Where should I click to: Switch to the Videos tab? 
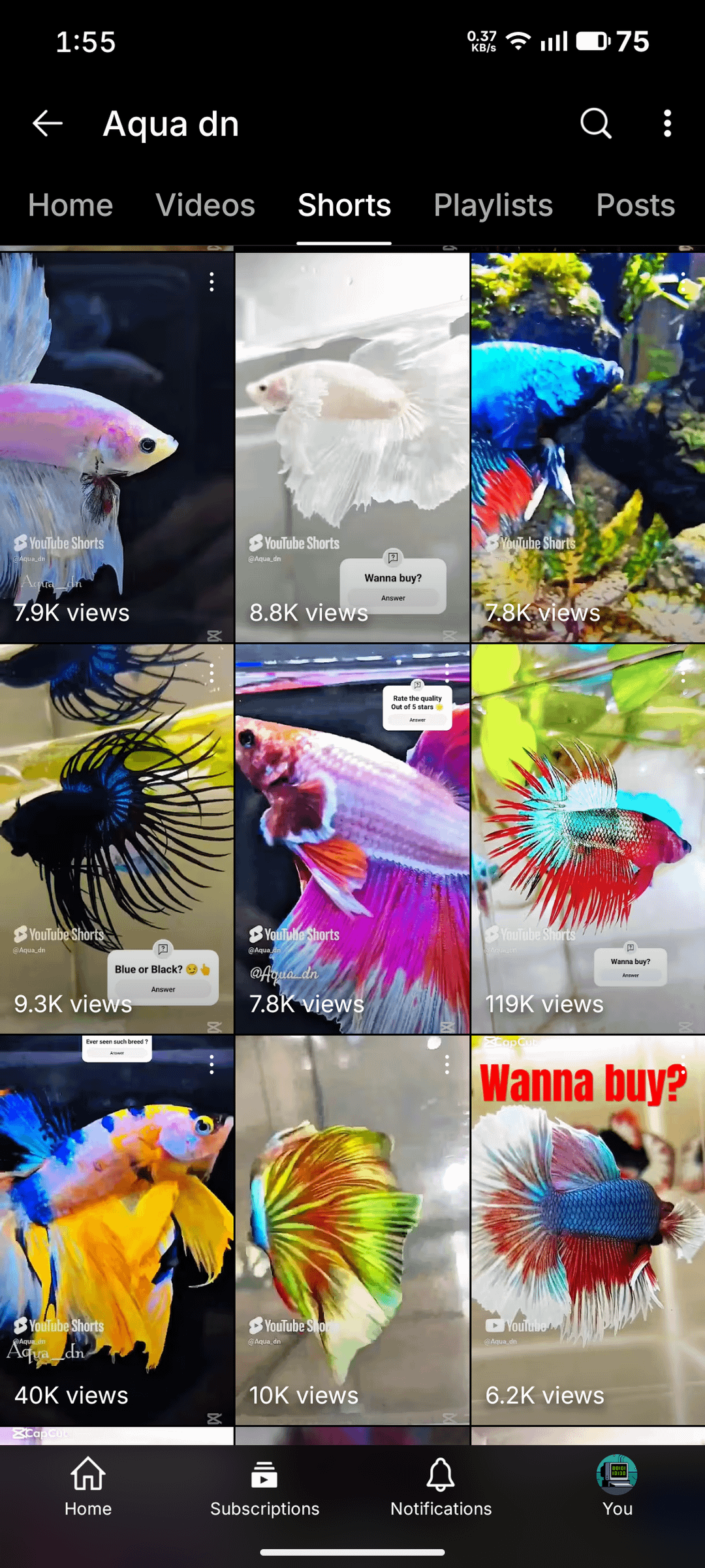(x=205, y=206)
